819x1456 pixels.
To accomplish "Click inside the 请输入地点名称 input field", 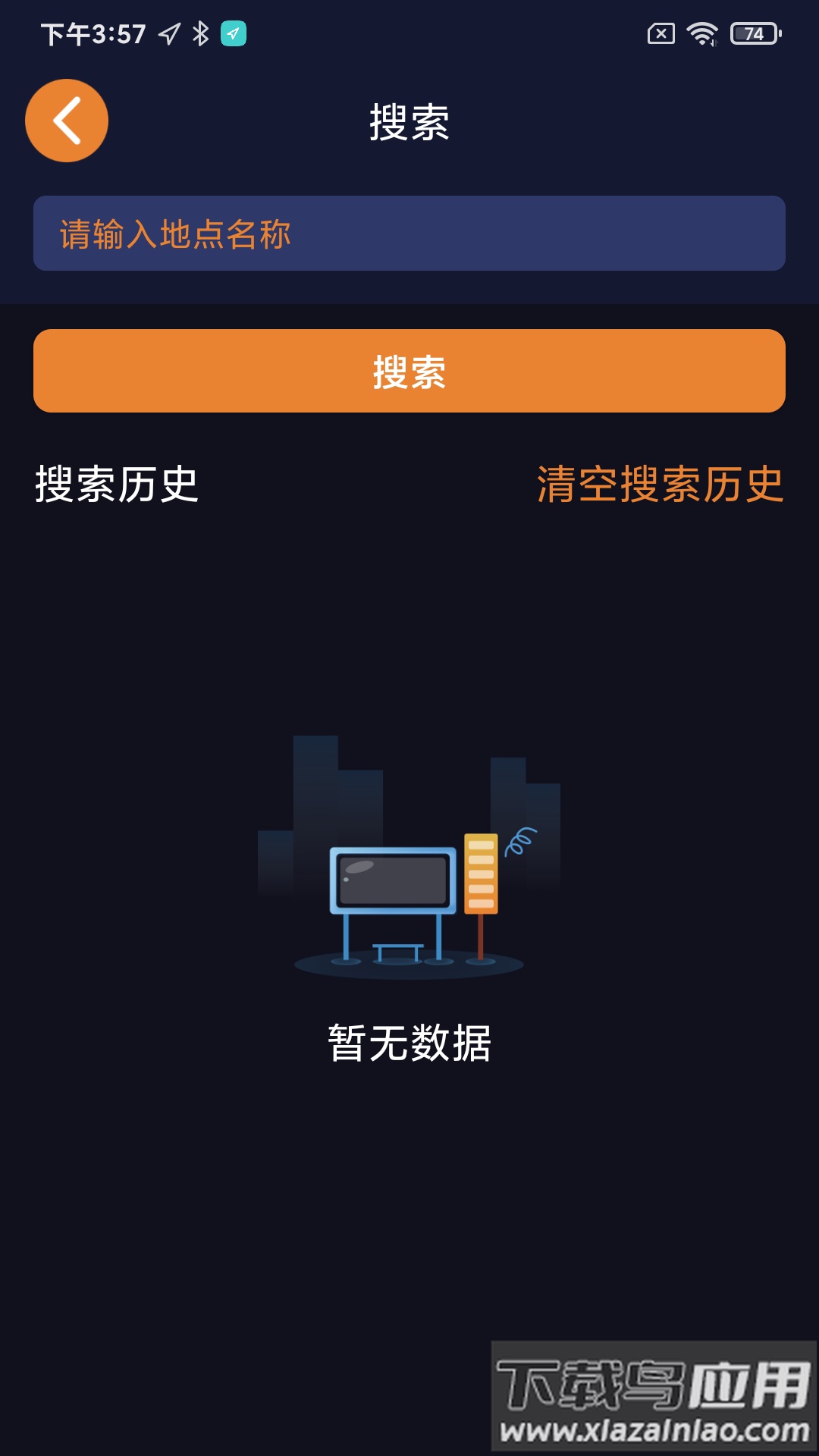I will point(409,233).
